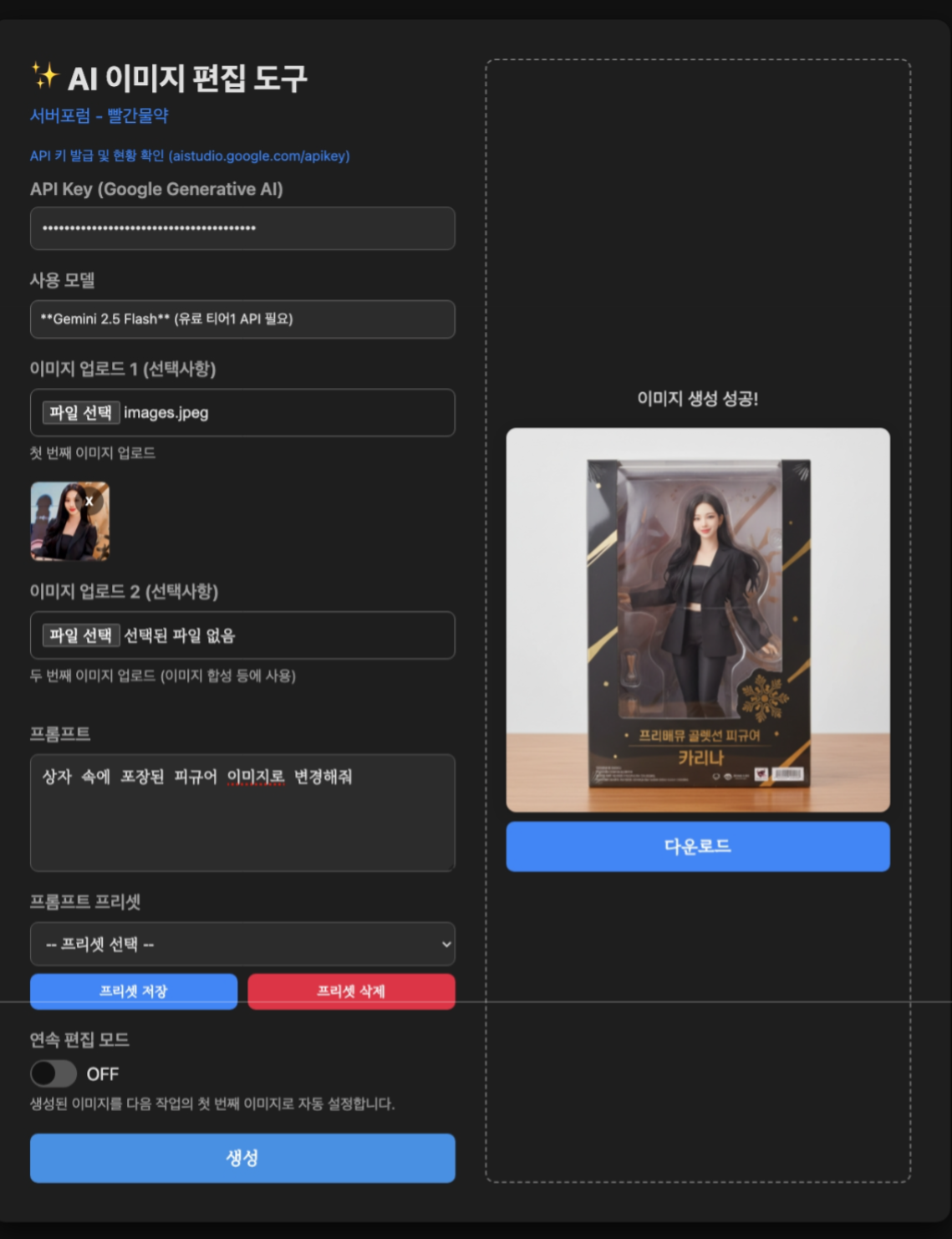Viewport: 952px width, 1239px height.
Task: Tap 파일 선택 for image upload 2
Action: [x=80, y=635]
